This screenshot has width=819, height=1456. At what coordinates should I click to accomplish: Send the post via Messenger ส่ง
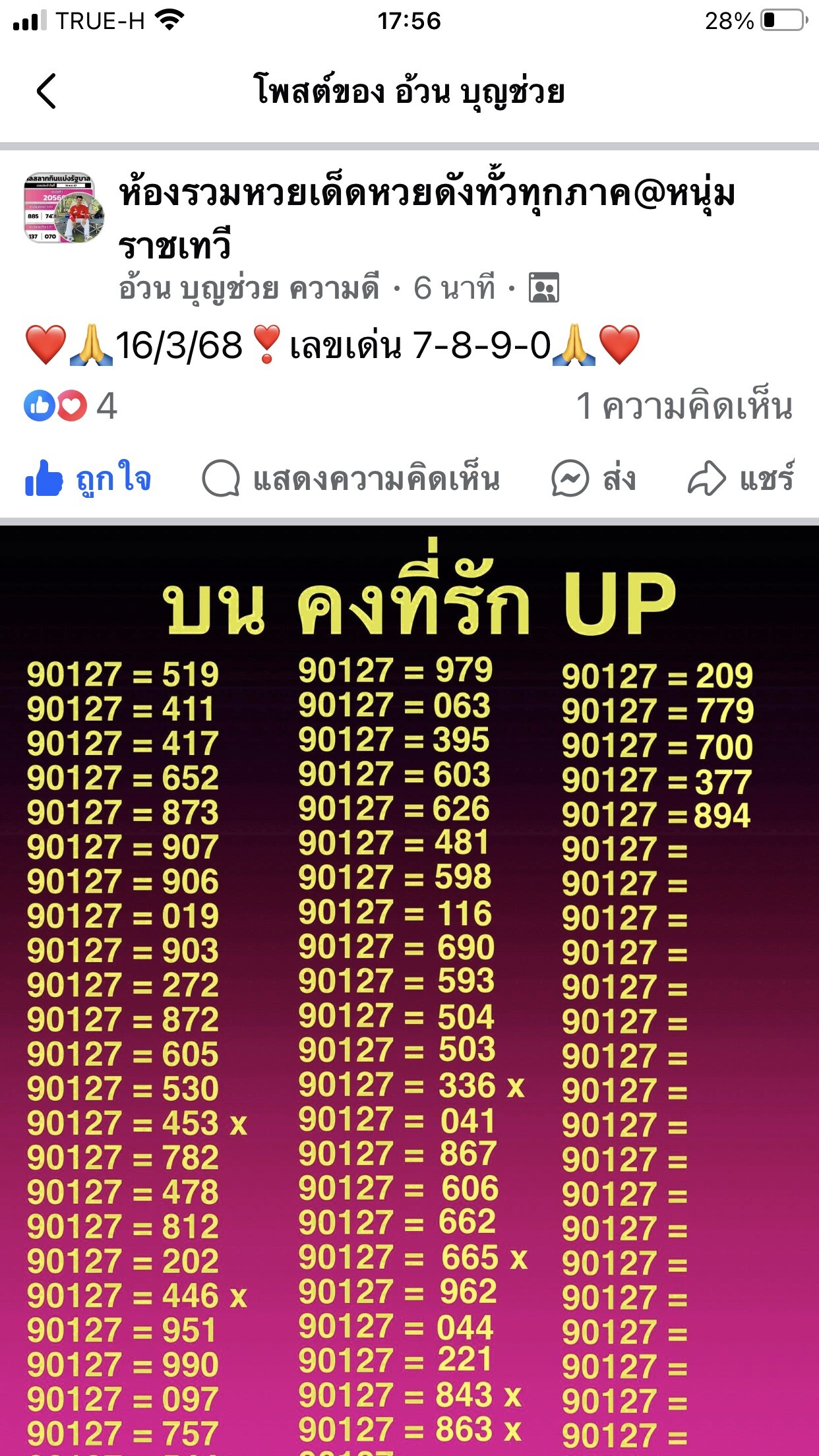click(x=593, y=479)
